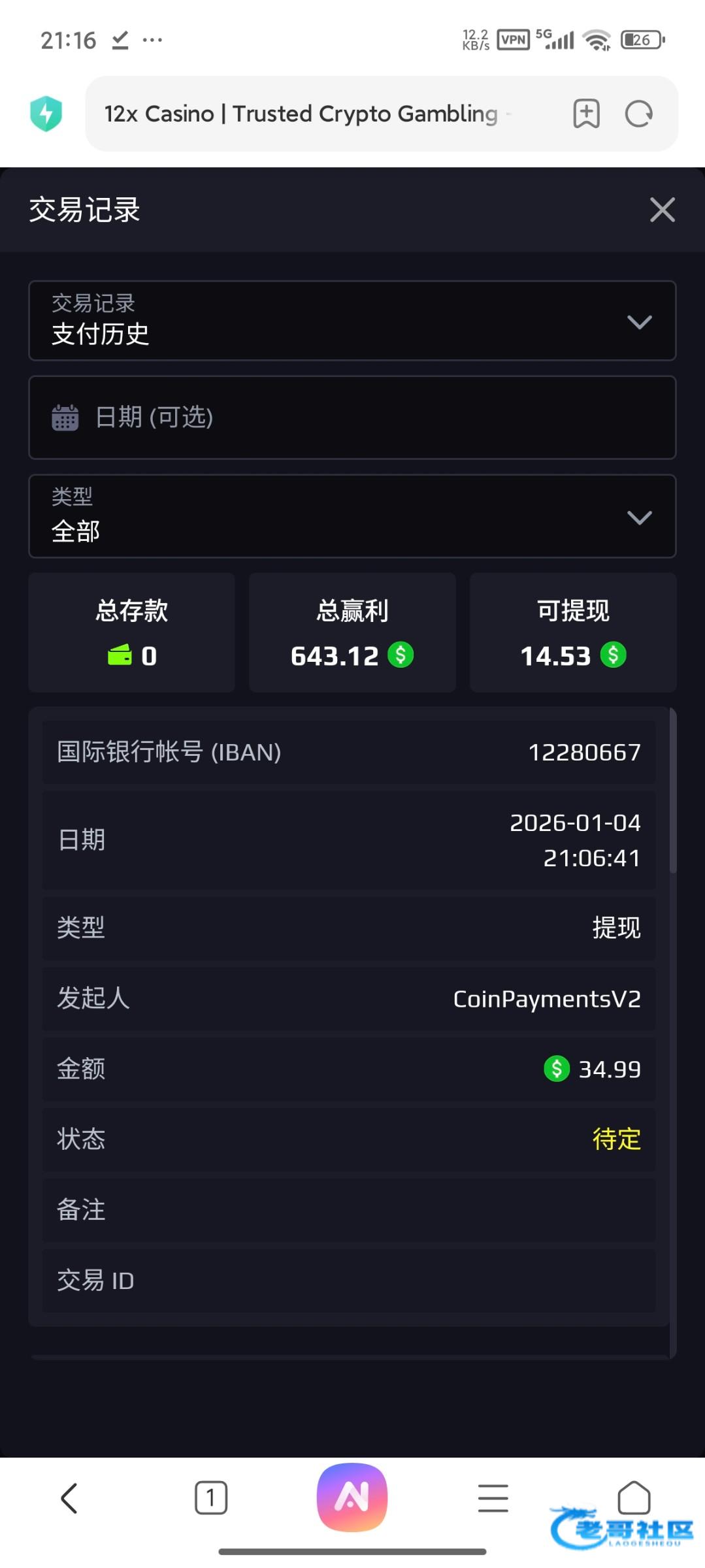Screen dimensions: 705x1568
Task: Tap the browser address bar
Action: (x=307, y=114)
